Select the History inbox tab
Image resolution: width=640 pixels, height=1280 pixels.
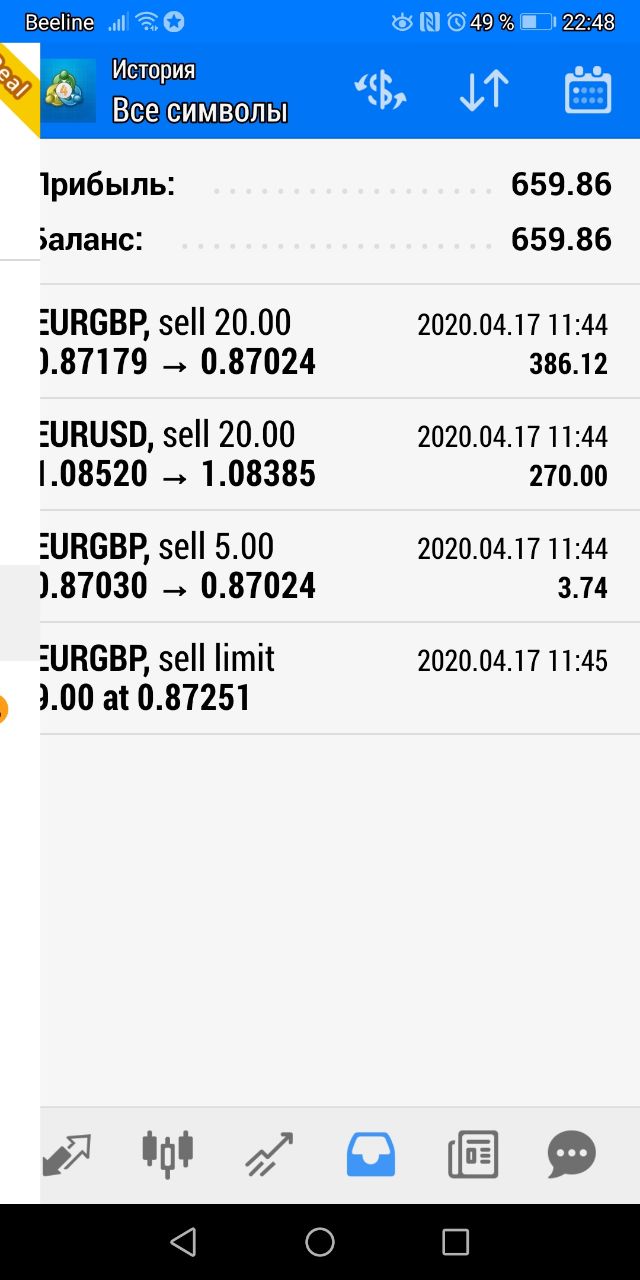pos(371,1156)
